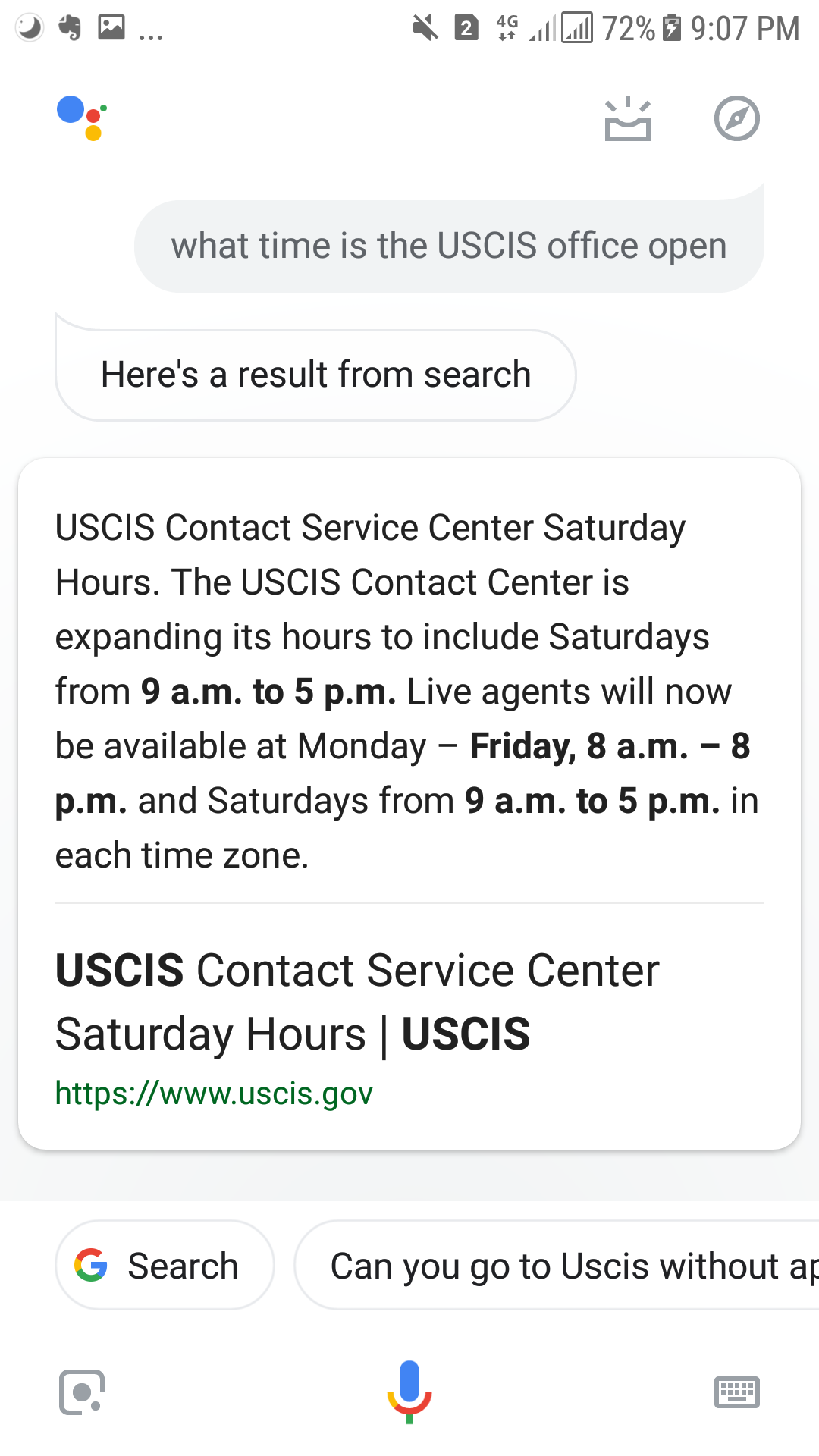Open Google Lens camera icon

pos(82,1392)
